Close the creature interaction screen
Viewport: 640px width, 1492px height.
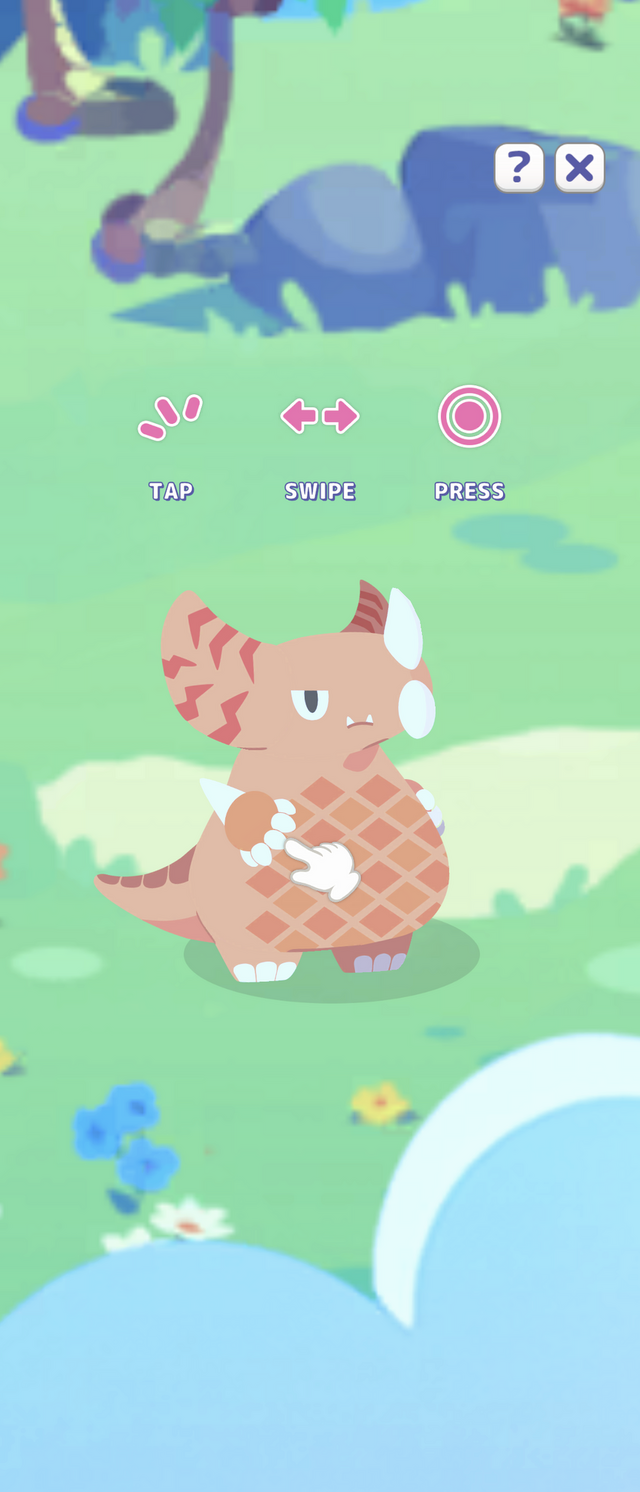pyautogui.click(x=579, y=168)
